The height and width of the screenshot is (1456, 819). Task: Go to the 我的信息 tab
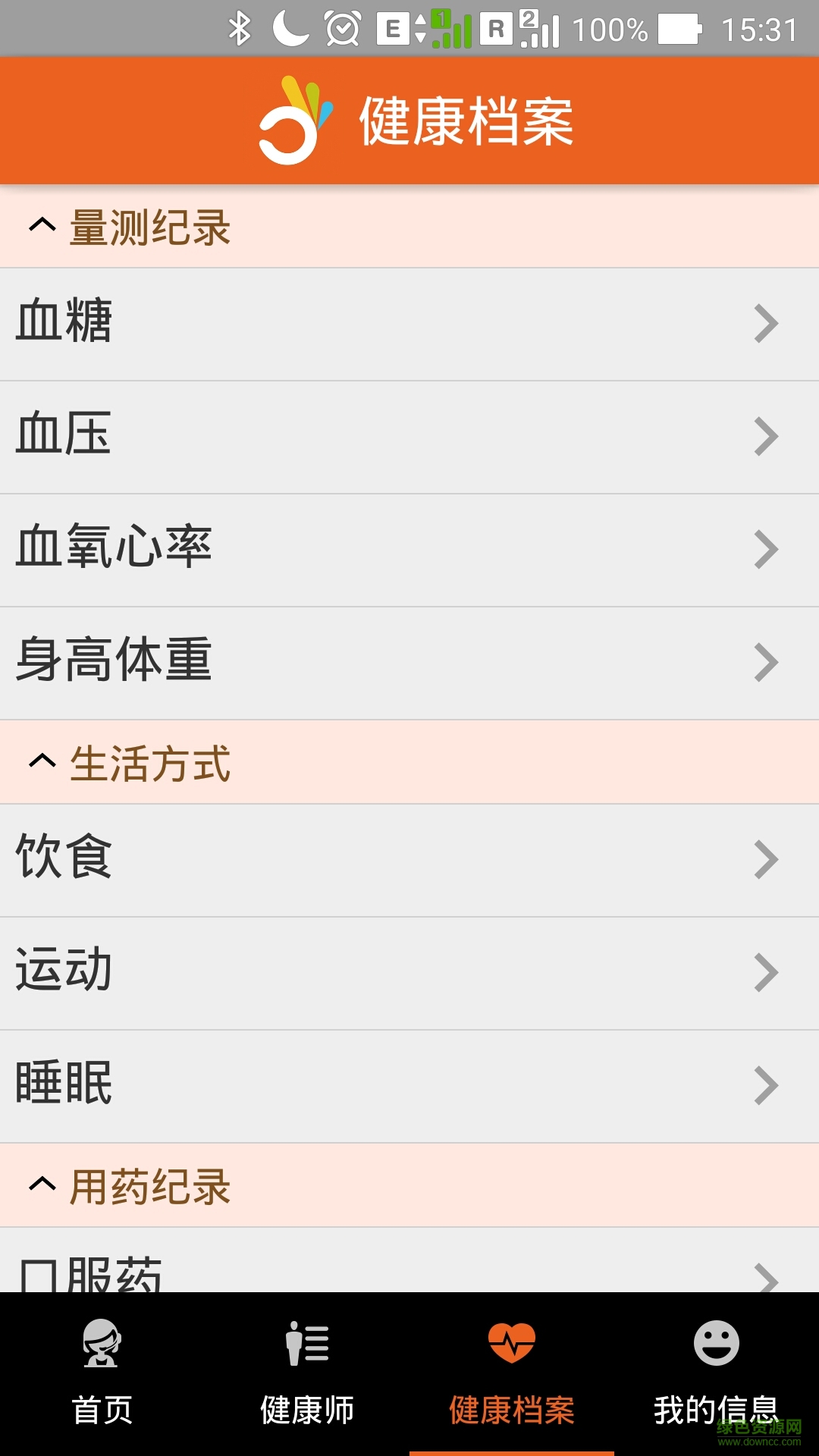coord(716,1374)
